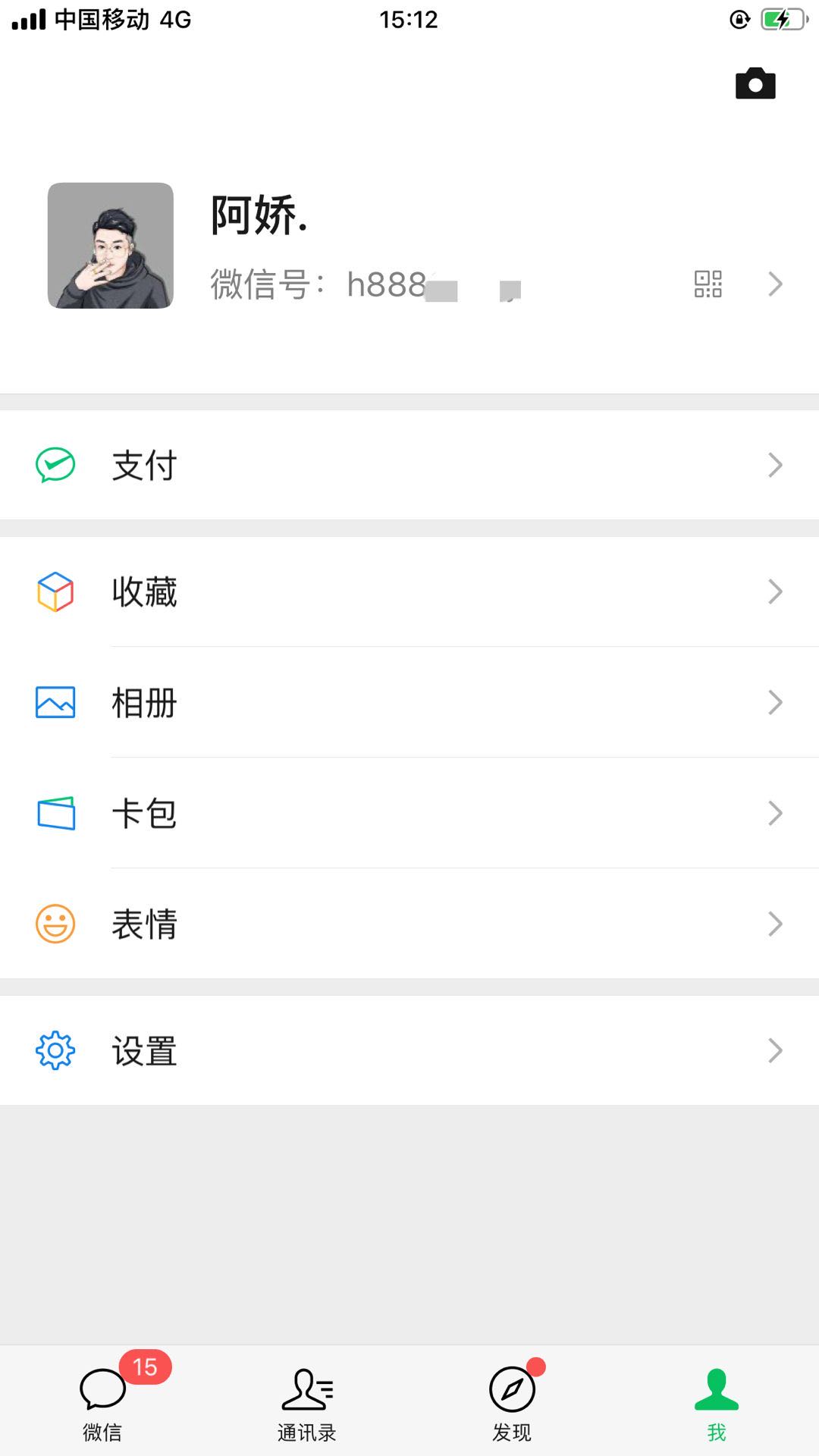Open the camera icon at top right
819x1456 pixels.
(x=755, y=83)
